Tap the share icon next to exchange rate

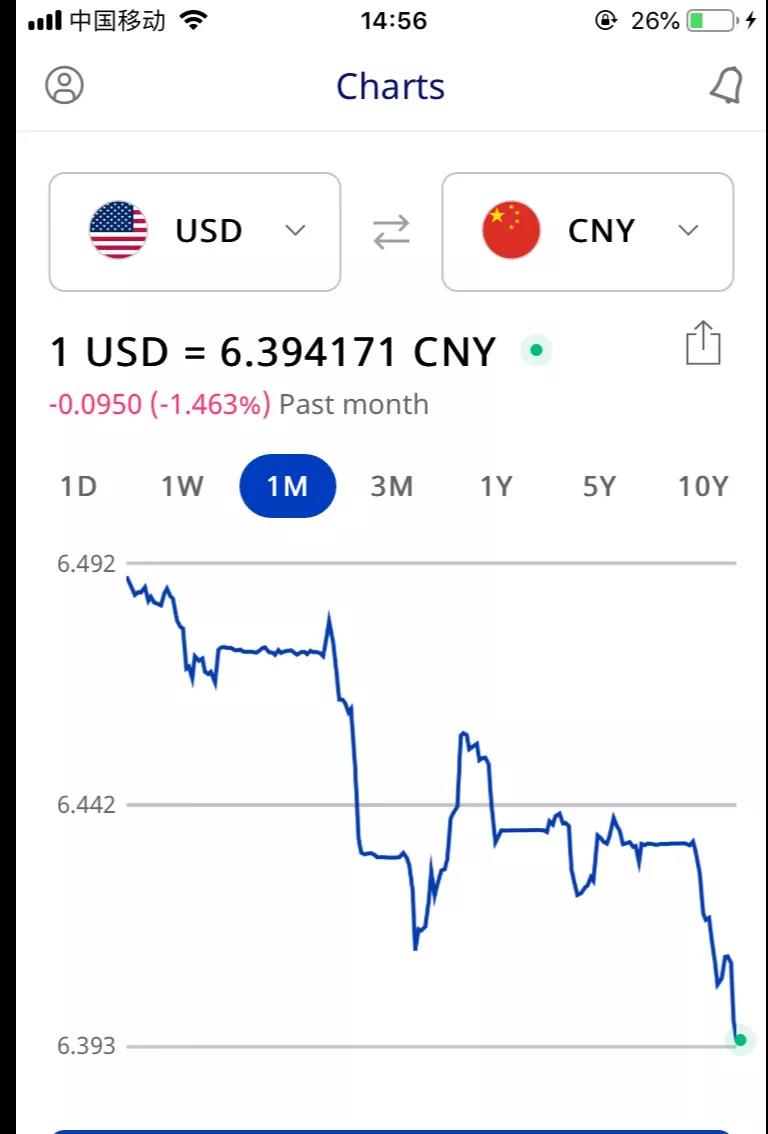coord(703,343)
